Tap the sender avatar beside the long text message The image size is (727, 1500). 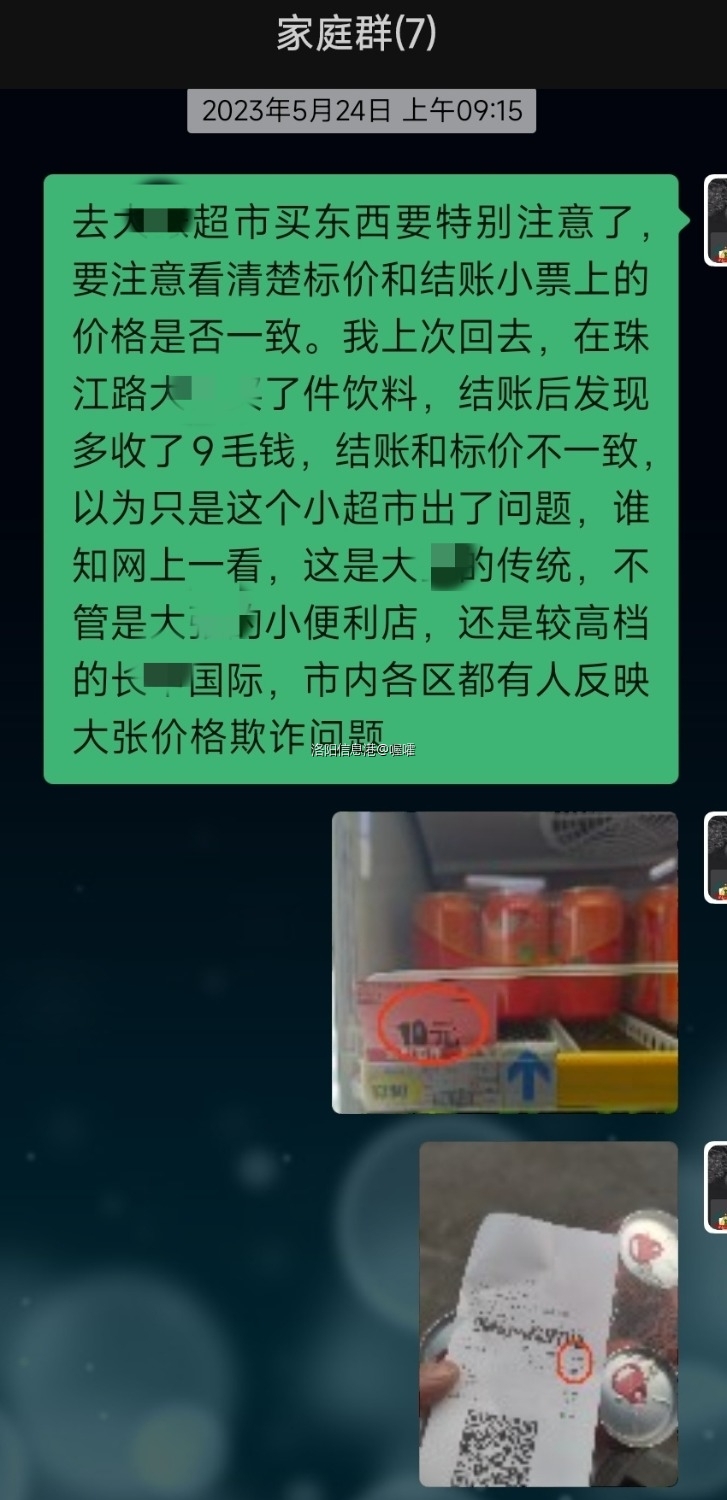pyautogui.click(x=717, y=220)
